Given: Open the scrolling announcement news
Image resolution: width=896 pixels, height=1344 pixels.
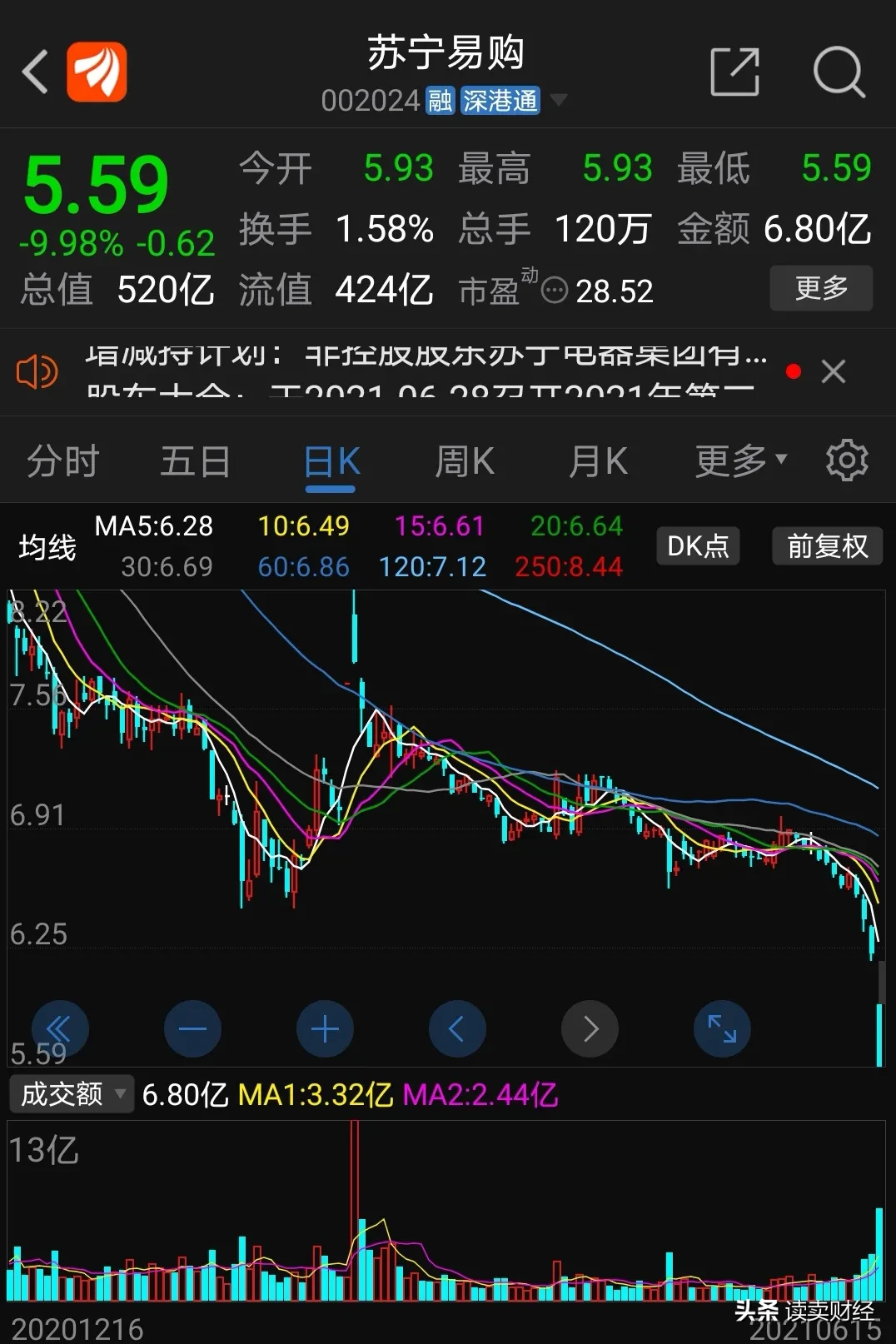Looking at the screenshot, I should coord(425,371).
